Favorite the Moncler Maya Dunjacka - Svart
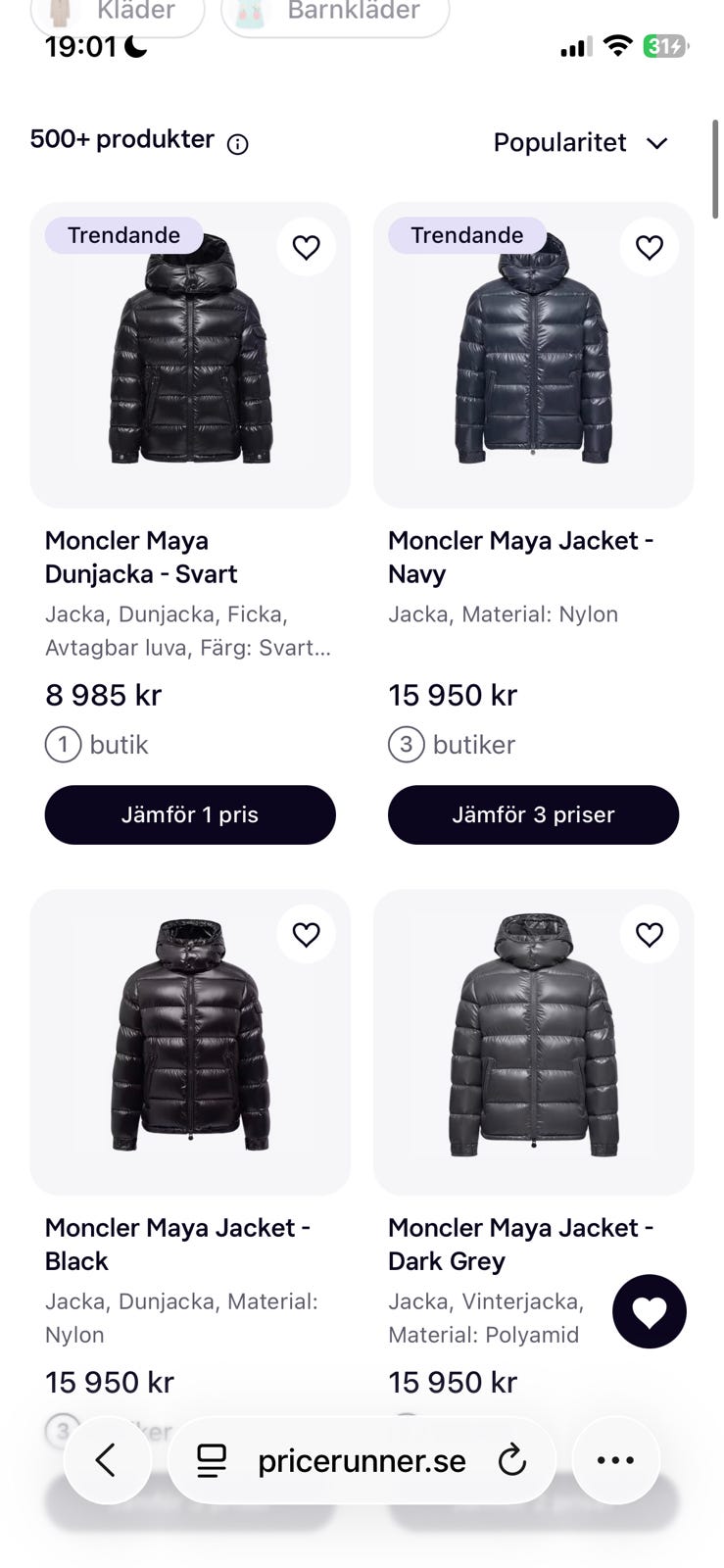 pos(306,247)
